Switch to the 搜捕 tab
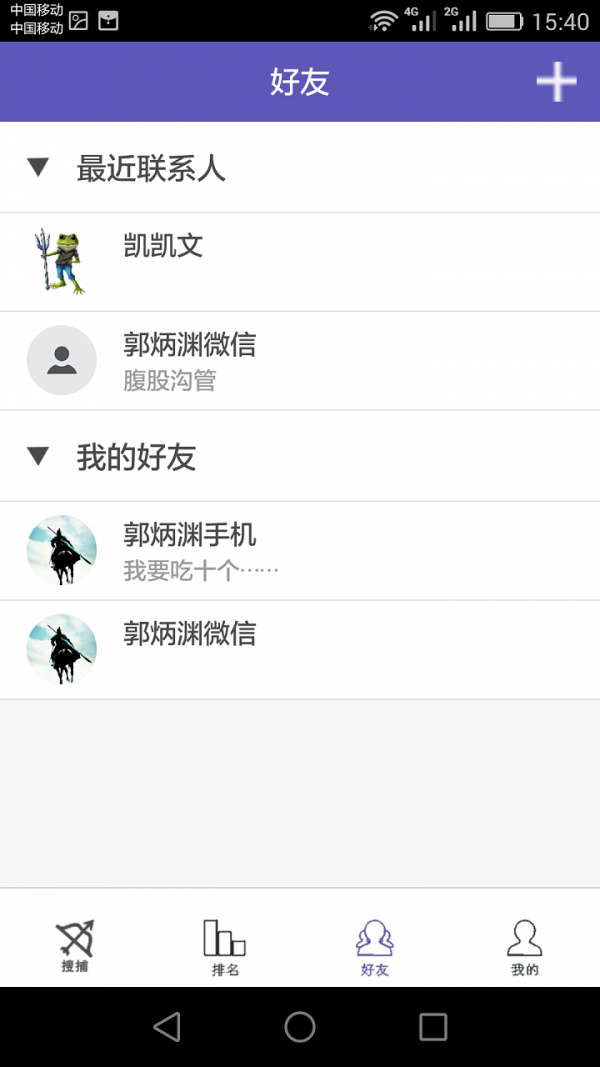The image size is (600, 1067). 75,946
